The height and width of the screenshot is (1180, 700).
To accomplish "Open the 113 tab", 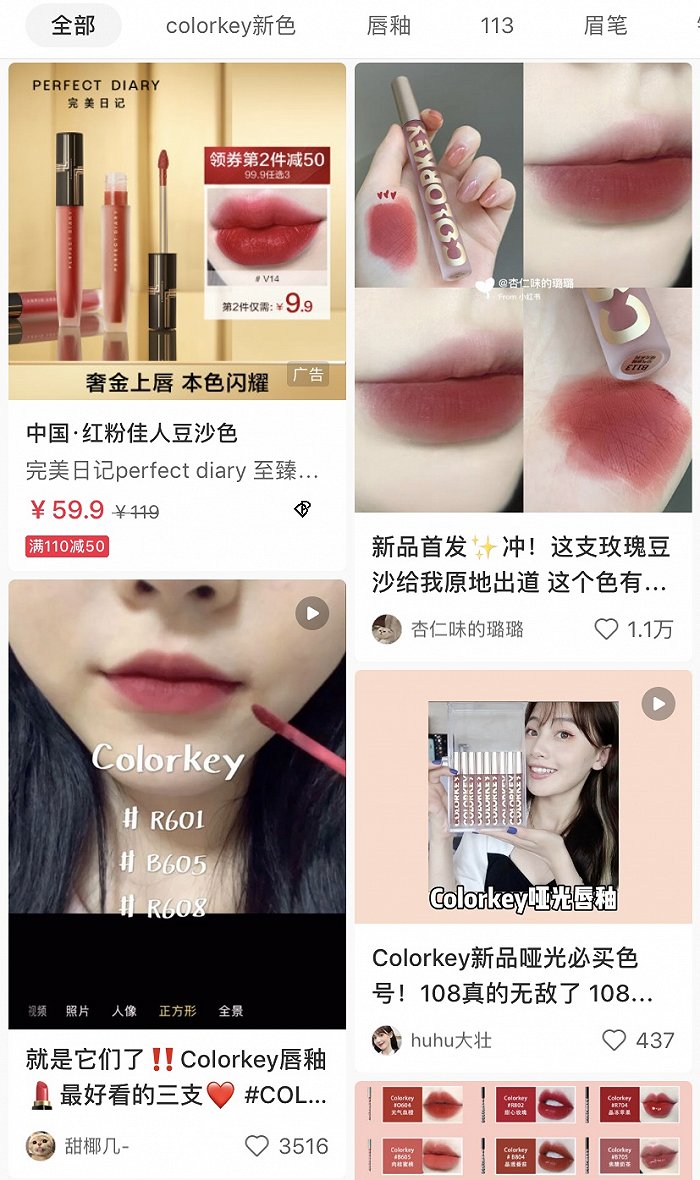I will (x=496, y=26).
